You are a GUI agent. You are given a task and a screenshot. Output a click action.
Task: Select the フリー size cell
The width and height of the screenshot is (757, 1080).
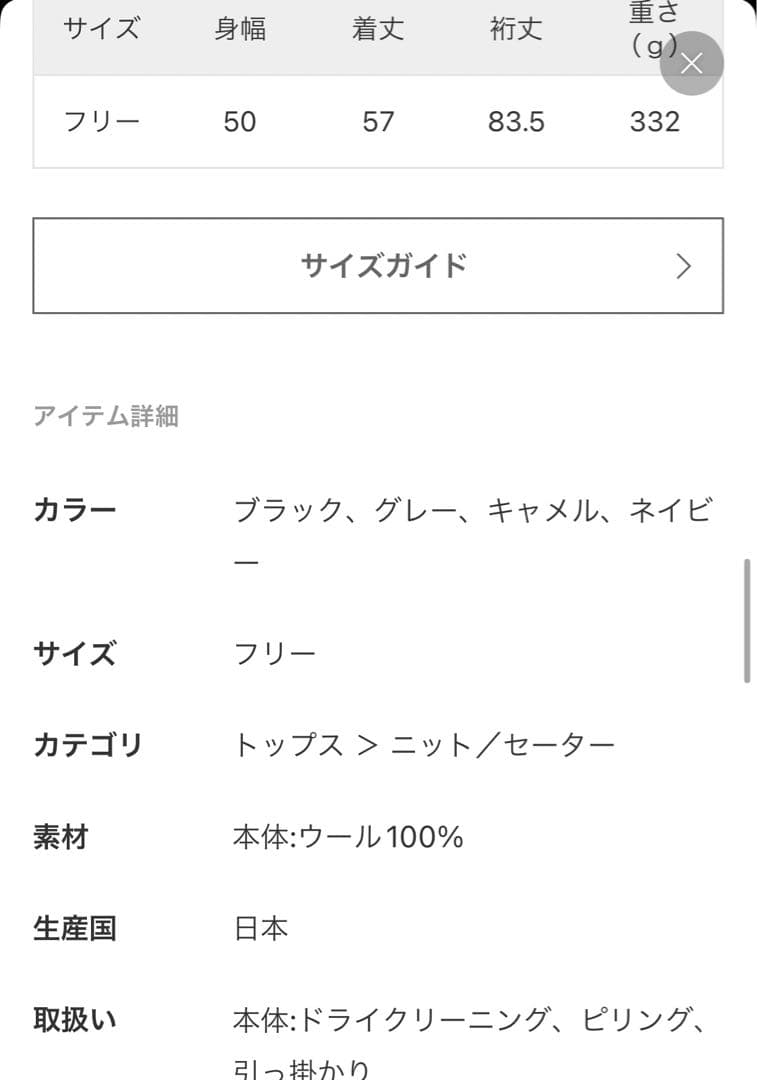(103, 121)
